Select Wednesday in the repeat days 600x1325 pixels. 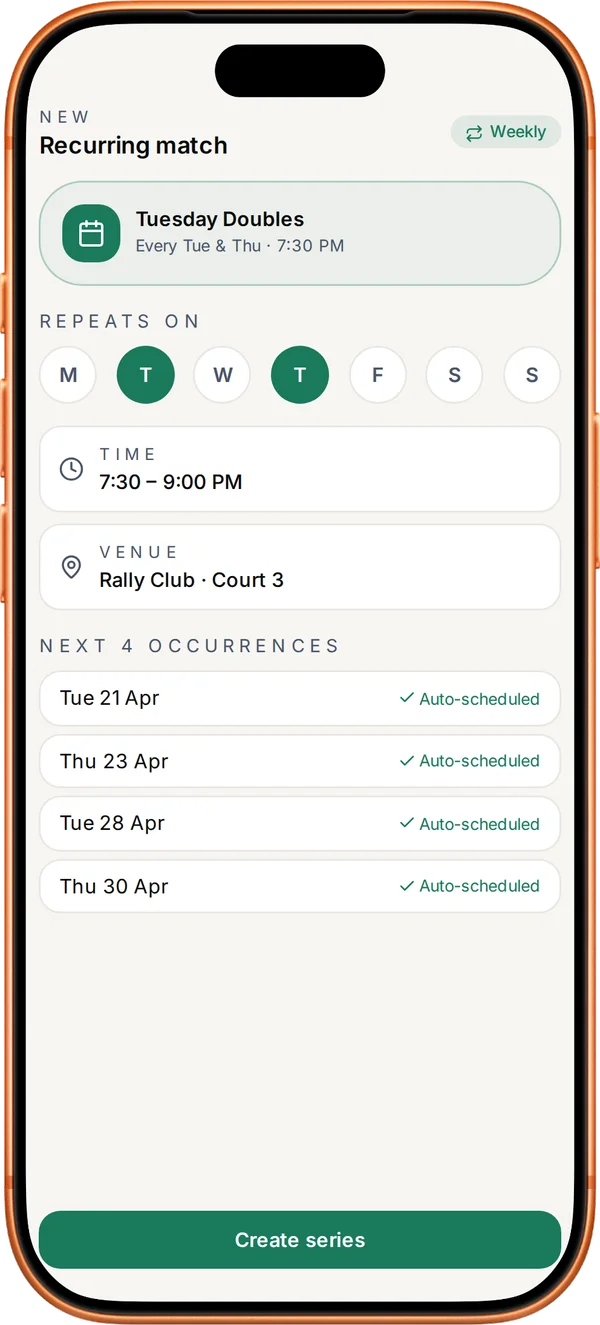coord(222,375)
